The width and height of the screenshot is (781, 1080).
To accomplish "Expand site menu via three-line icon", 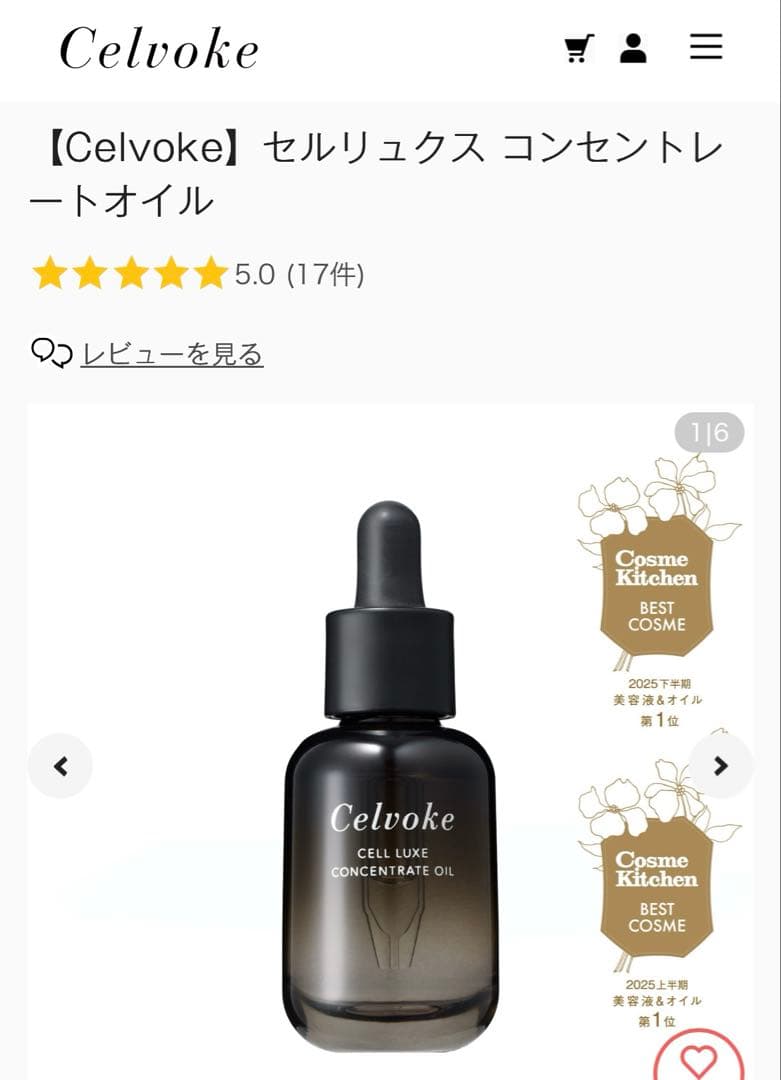I will [706, 48].
